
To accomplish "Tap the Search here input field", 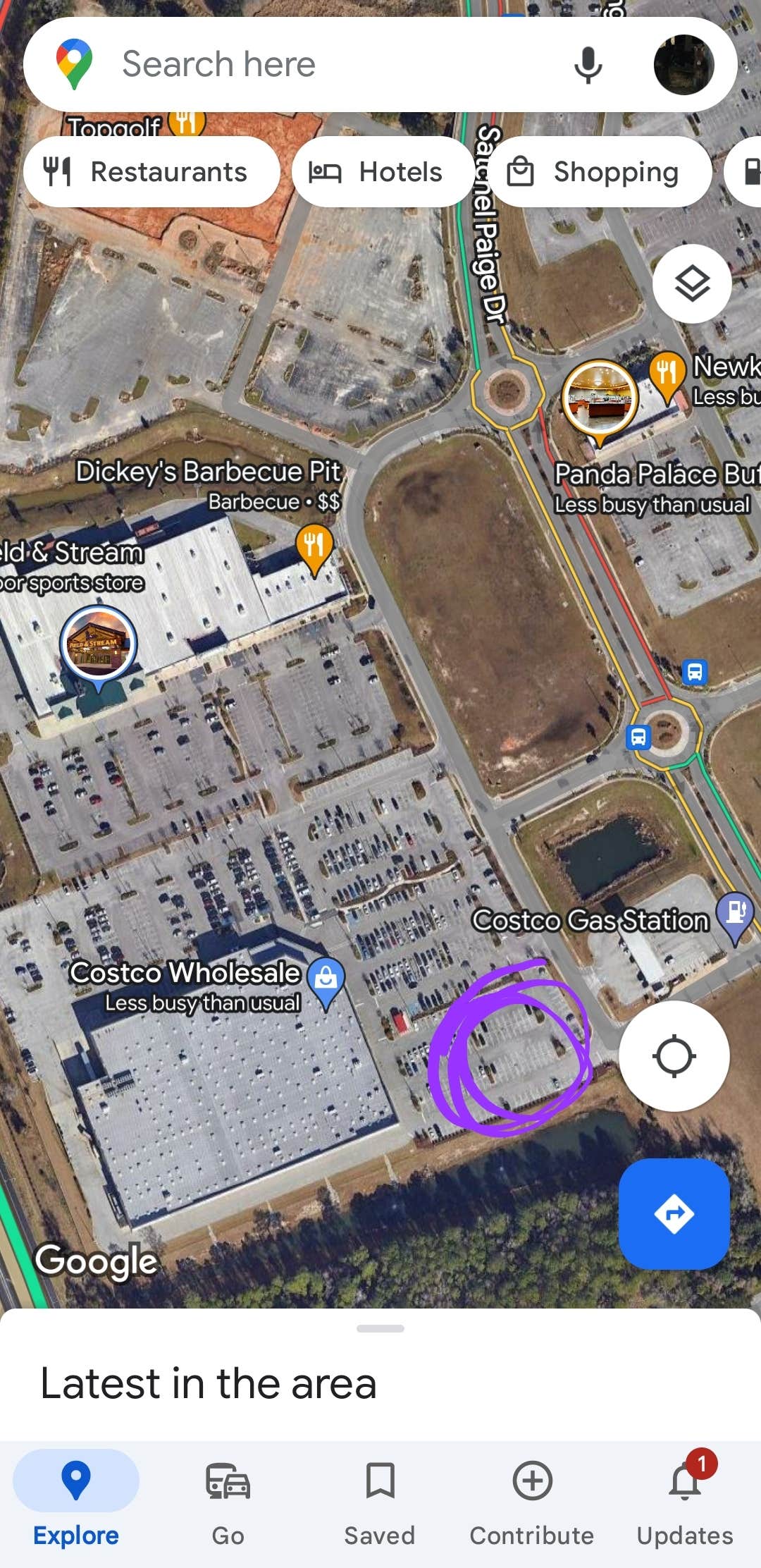I will (x=282, y=64).
